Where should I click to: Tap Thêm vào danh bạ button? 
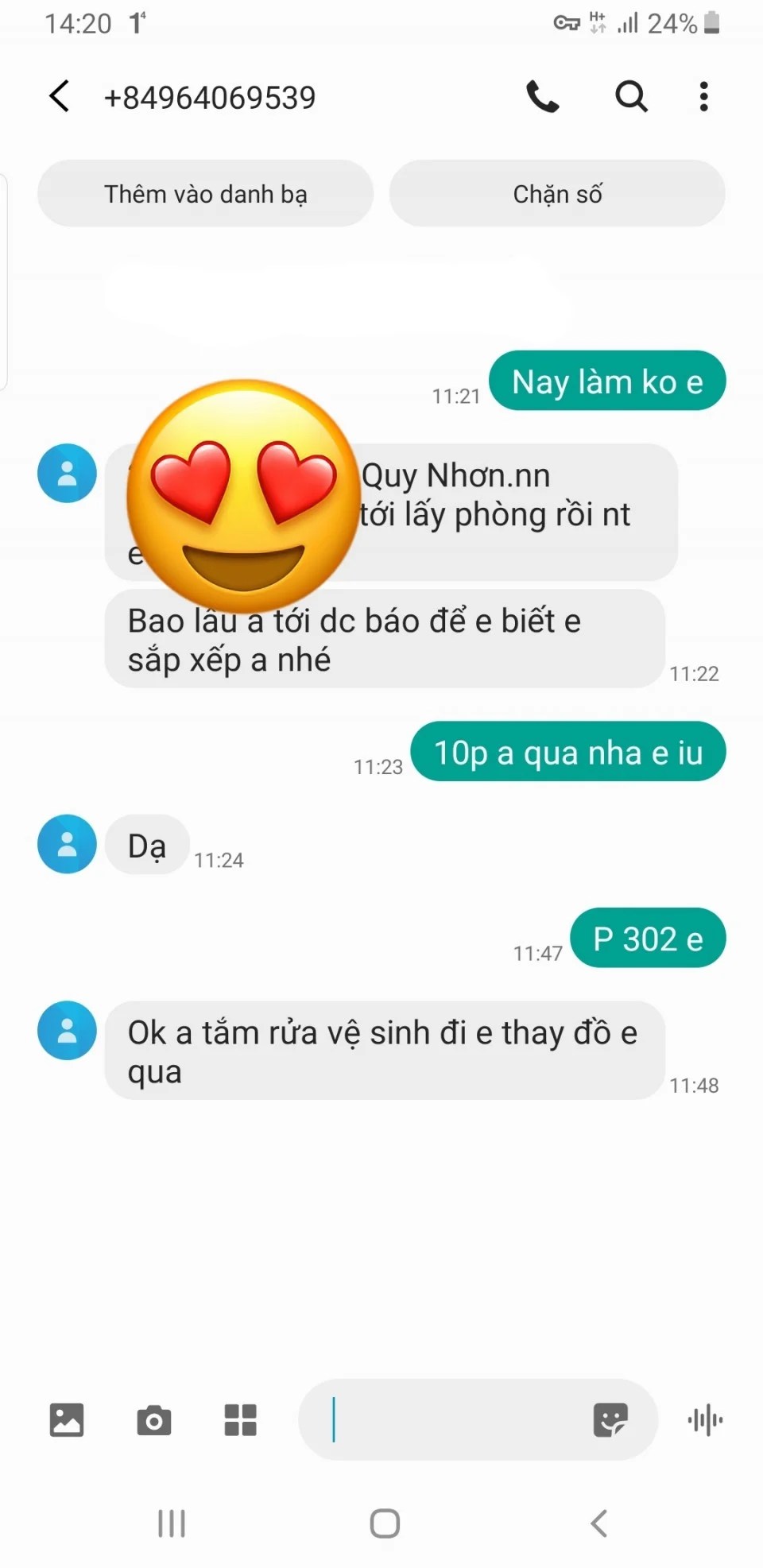(x=205, y=194)
